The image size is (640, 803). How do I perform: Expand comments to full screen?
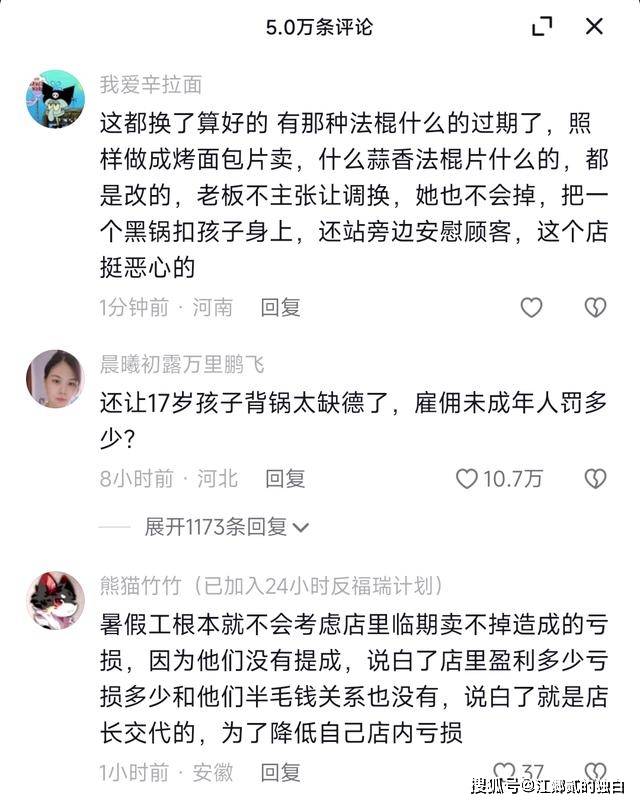tap(542, 27)
